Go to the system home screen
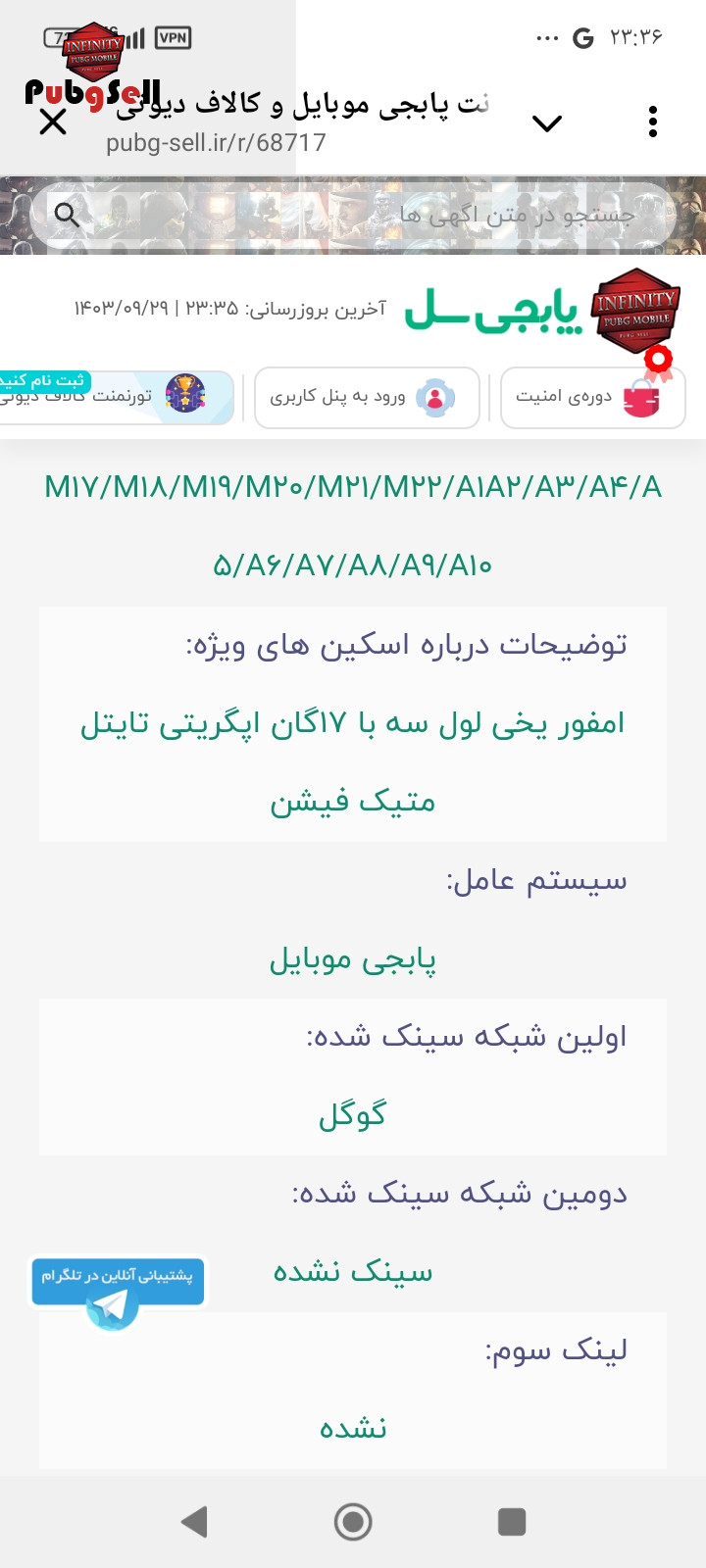The image size is (706, 1568). point(353,1522)
